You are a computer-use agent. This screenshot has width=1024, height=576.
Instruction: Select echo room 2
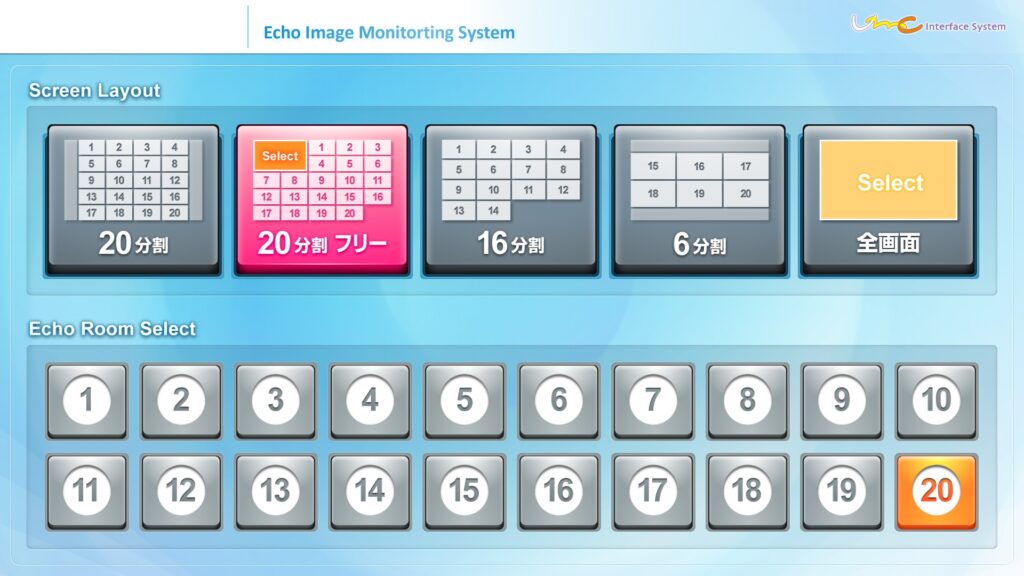click(181, 400)
